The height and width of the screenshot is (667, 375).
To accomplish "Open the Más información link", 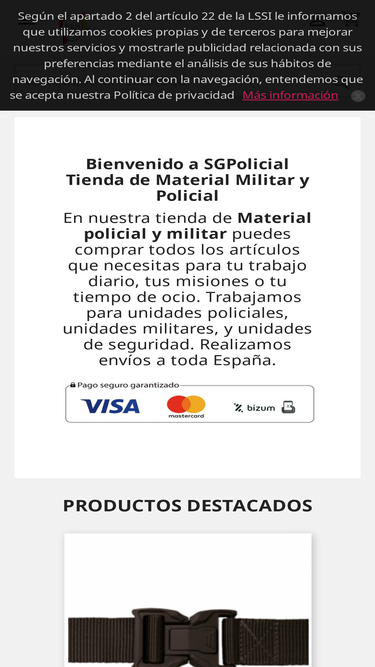I will pos(290,95).
